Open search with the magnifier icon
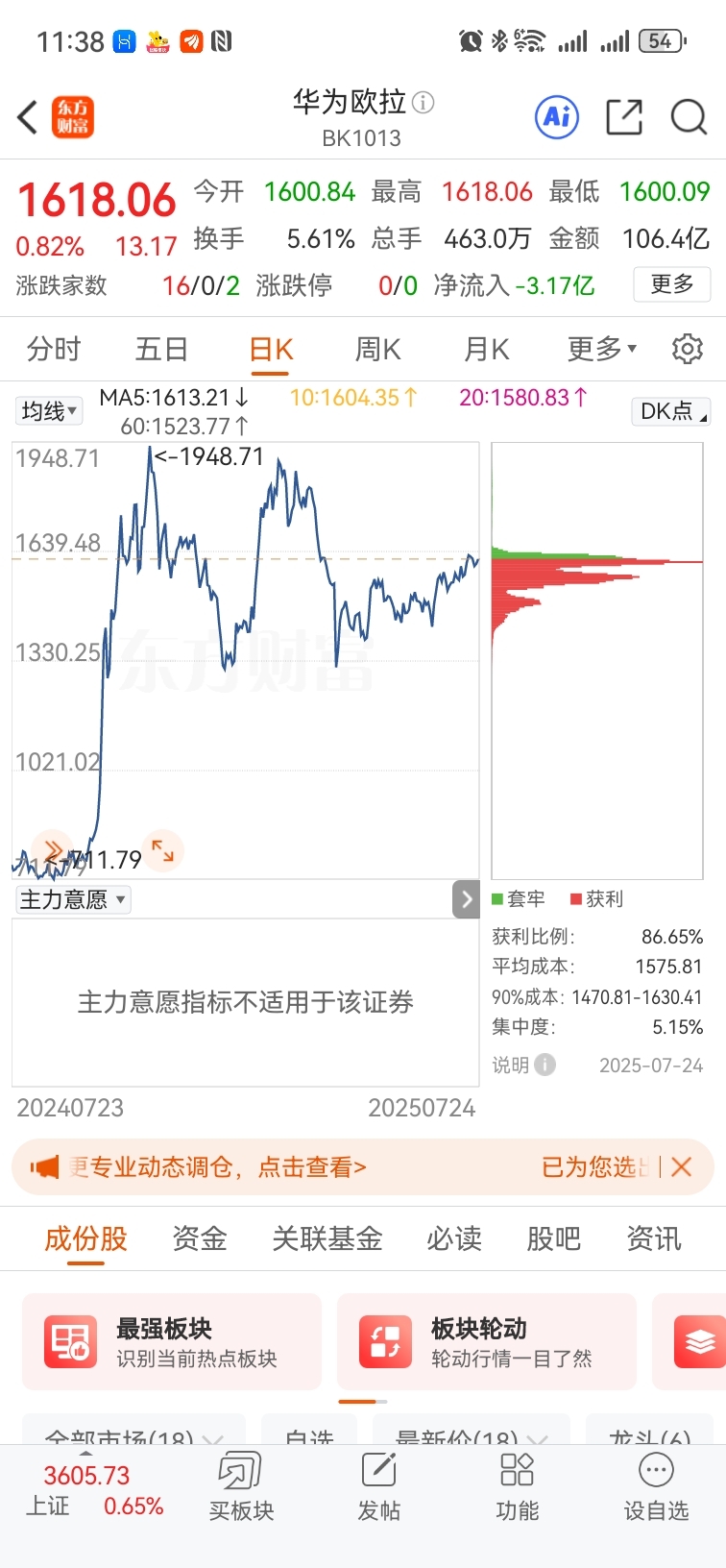 689,117
